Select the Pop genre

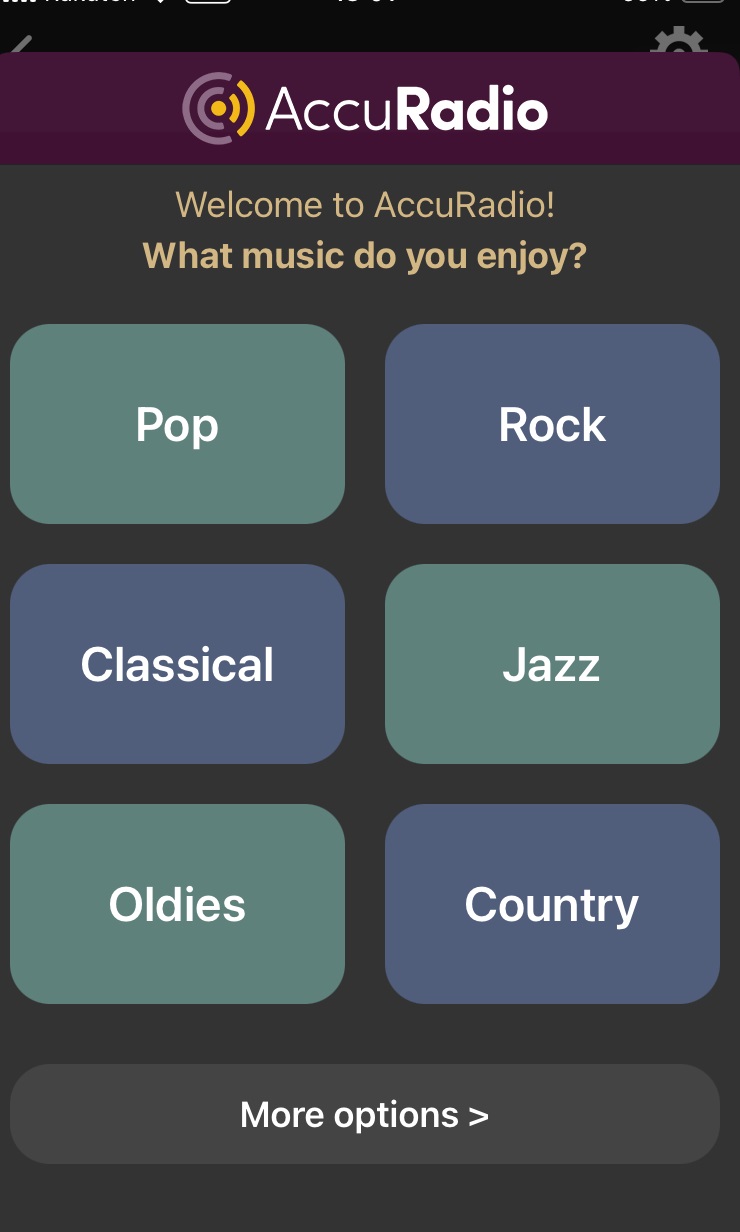(x=177, y=424)
